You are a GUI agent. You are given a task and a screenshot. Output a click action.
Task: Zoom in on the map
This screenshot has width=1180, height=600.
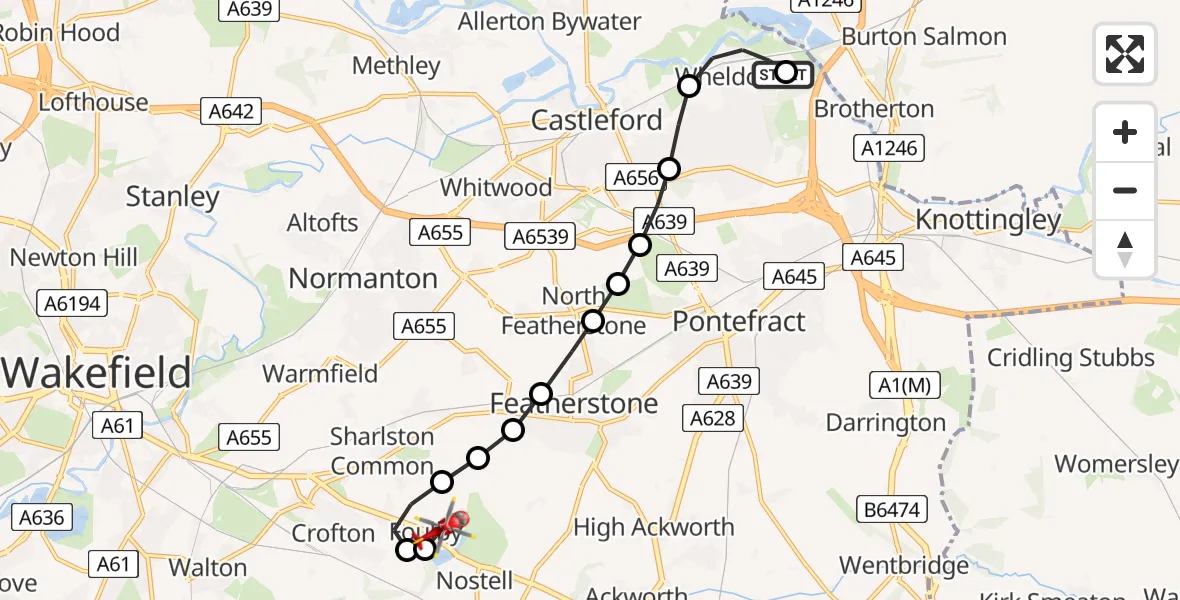1125,132
